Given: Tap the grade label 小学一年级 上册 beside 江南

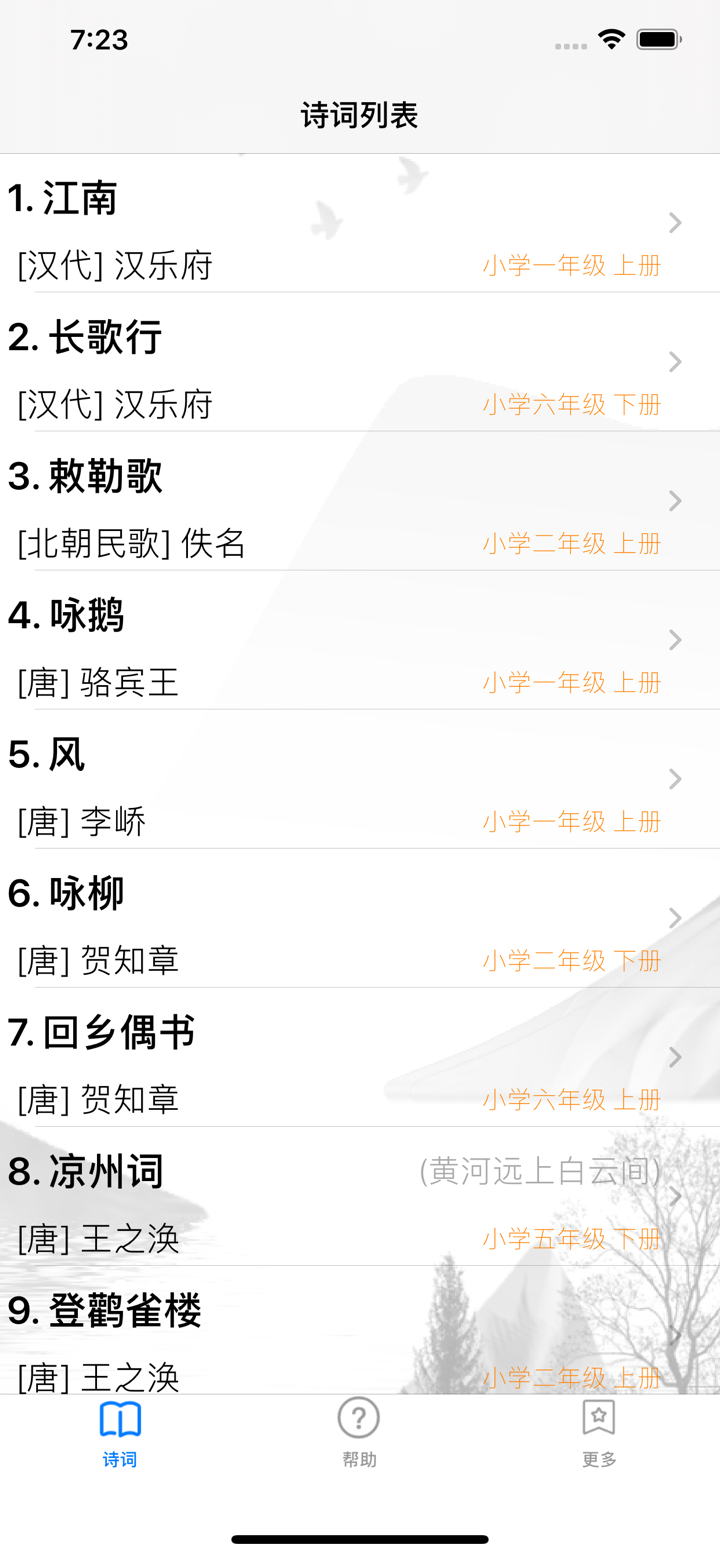Looking at the screenshot, I should point(570,265).
